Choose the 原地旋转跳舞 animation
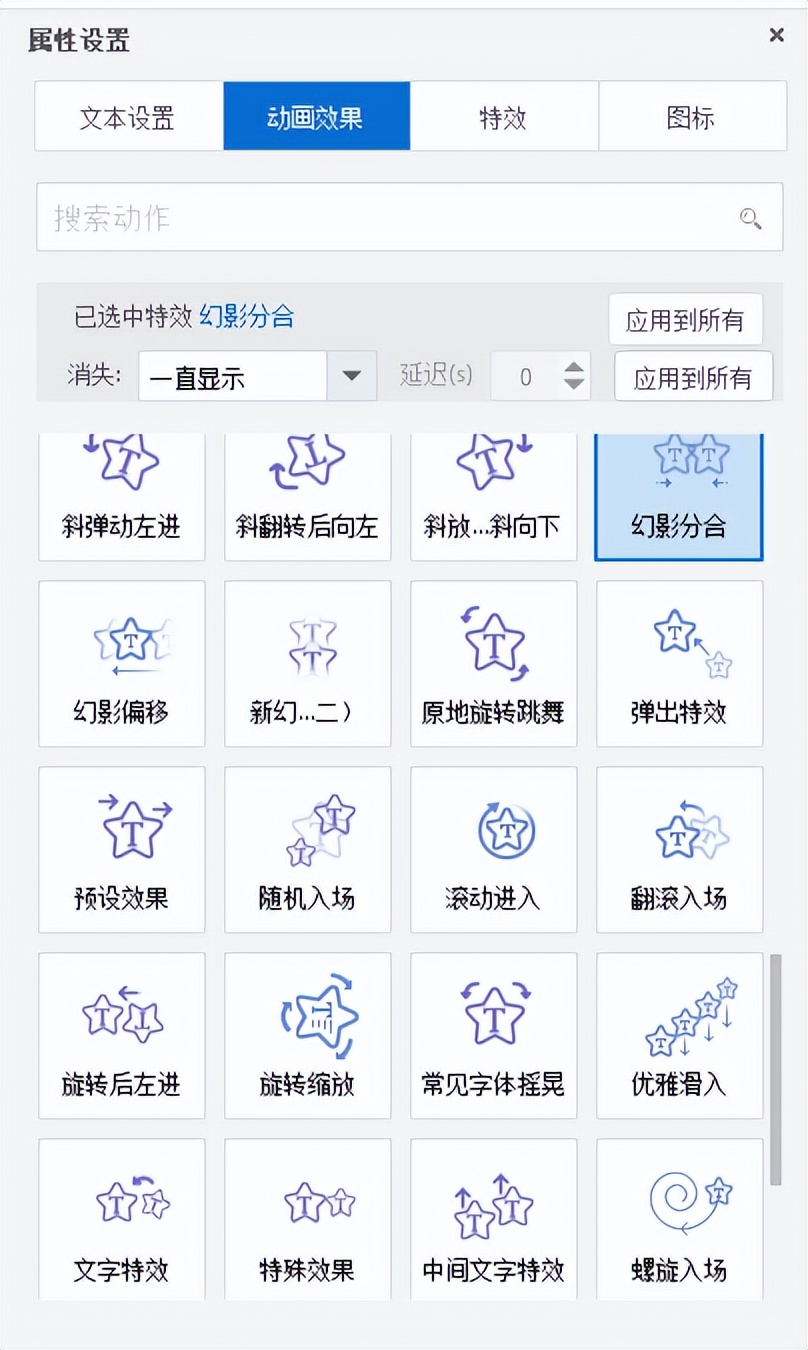The image size is (808, 1350). pyautogui.click(x=494, y=664)
